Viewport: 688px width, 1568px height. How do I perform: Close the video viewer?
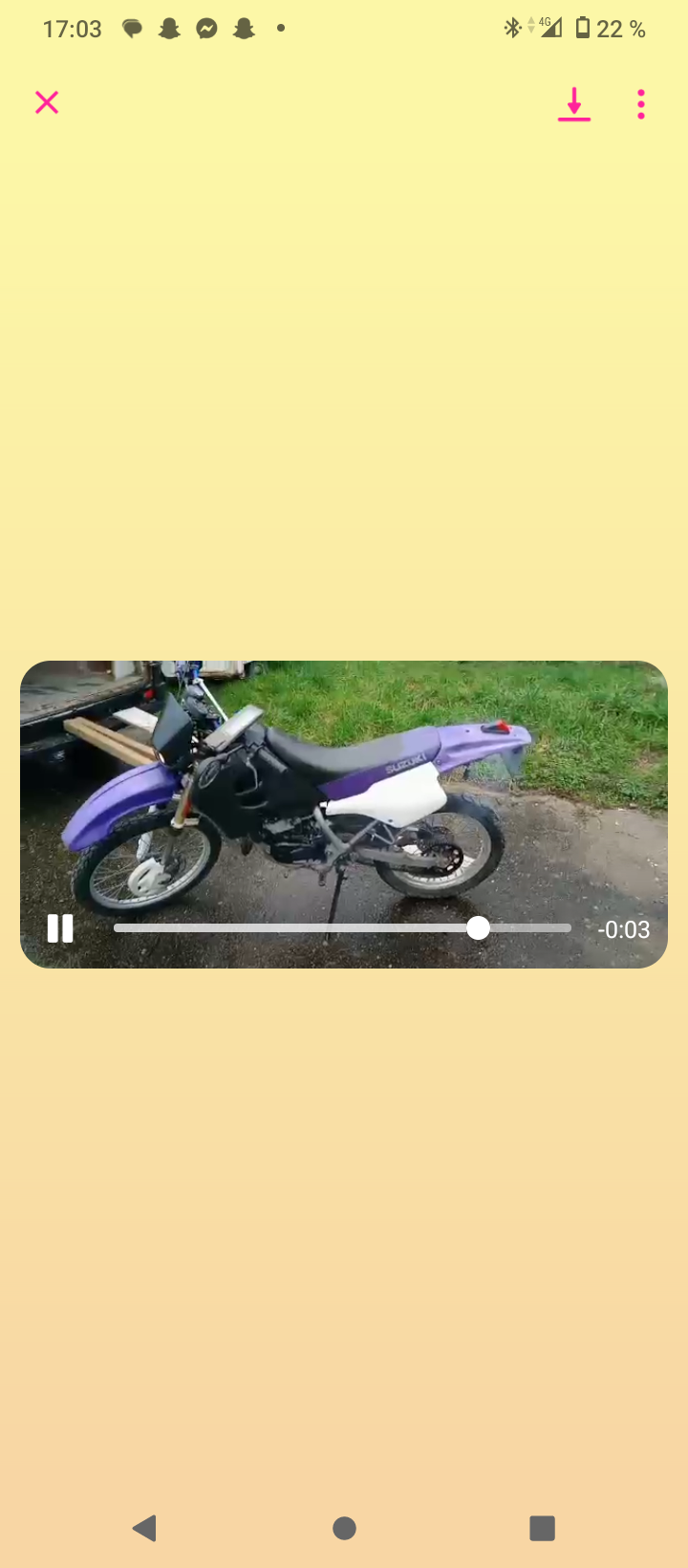click(x=47, y=102)
